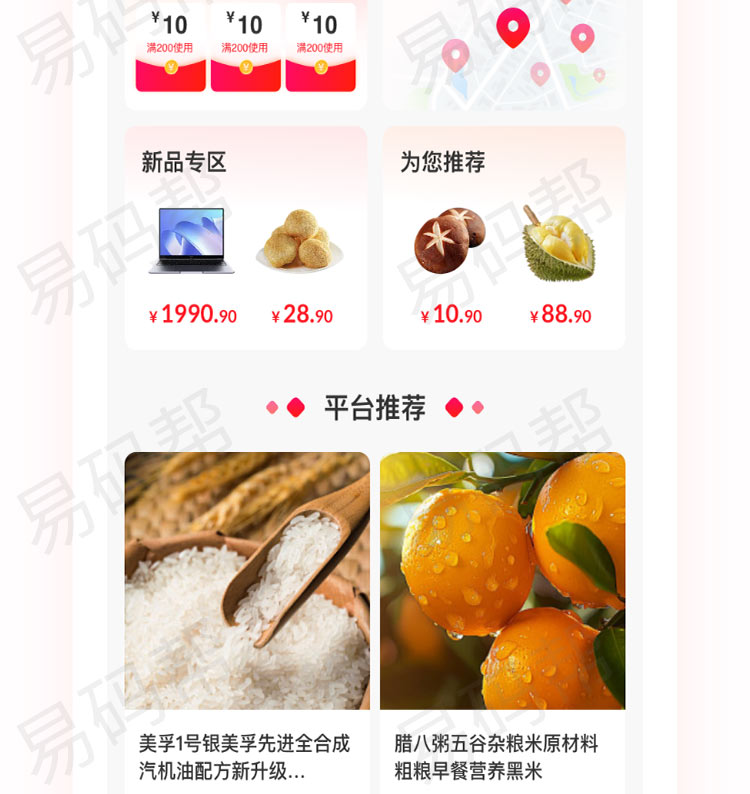The width and height of the screenshot is (750, 794).
Task: Tap the gold coin icon on the middle coupon
Action: click(x=245, y=66)
